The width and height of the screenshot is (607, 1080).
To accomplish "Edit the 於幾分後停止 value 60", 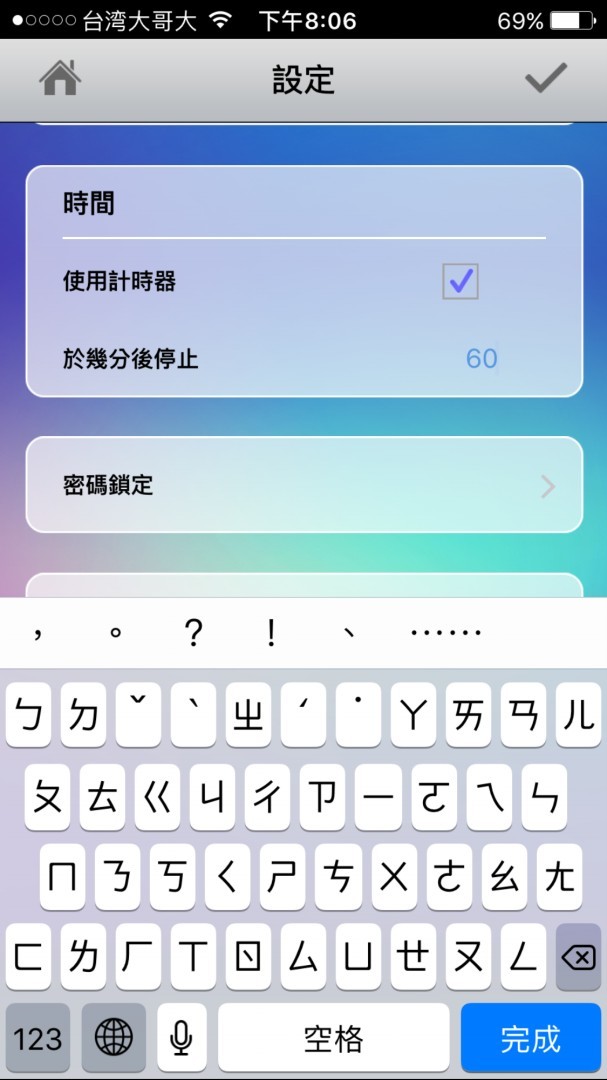I will (481, 358).
